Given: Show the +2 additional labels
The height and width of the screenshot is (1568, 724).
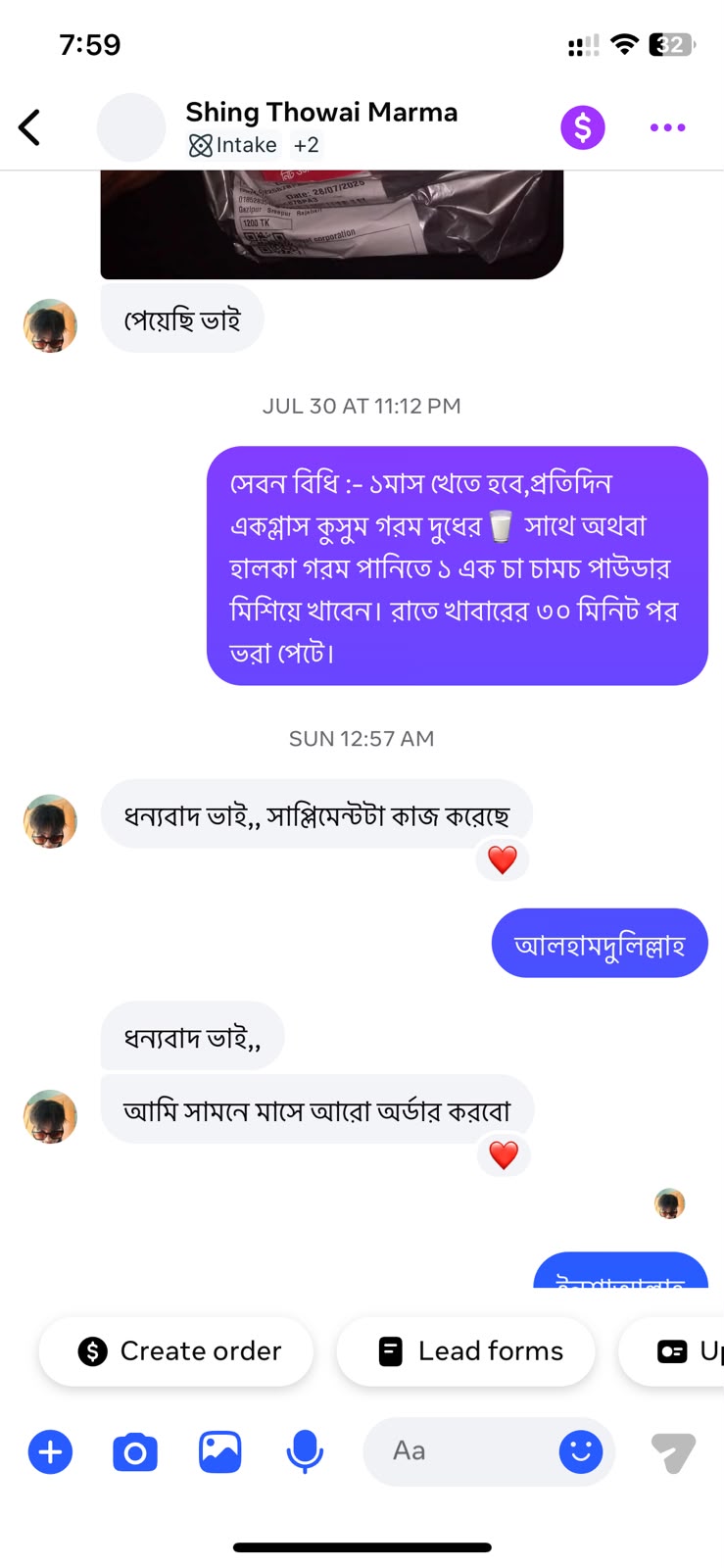Looking at the screenshot, I should tap(307, 145).
